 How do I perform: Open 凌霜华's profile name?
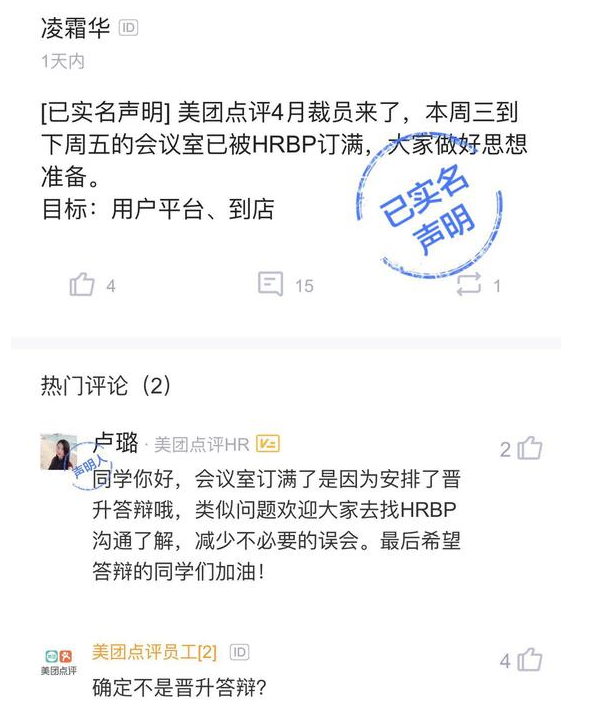pyautogui.click(x=74, y=28)
